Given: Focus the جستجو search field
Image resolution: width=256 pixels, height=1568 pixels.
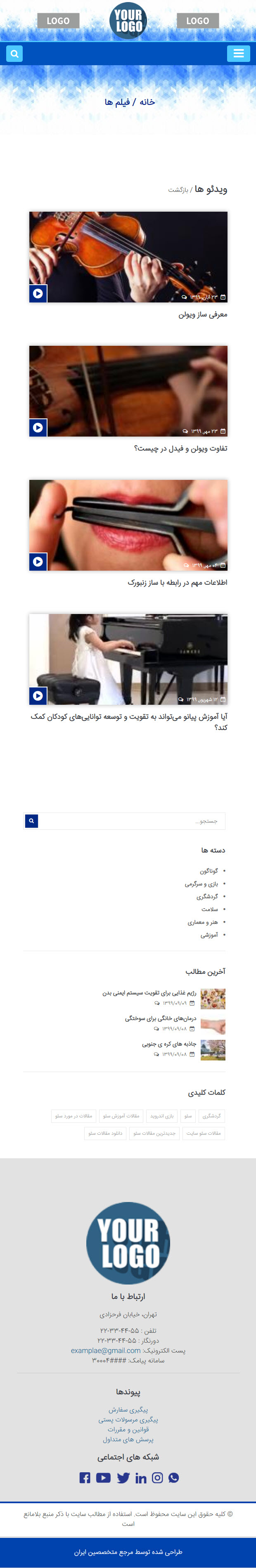Looking at the screenshot, I should (131, 821).
